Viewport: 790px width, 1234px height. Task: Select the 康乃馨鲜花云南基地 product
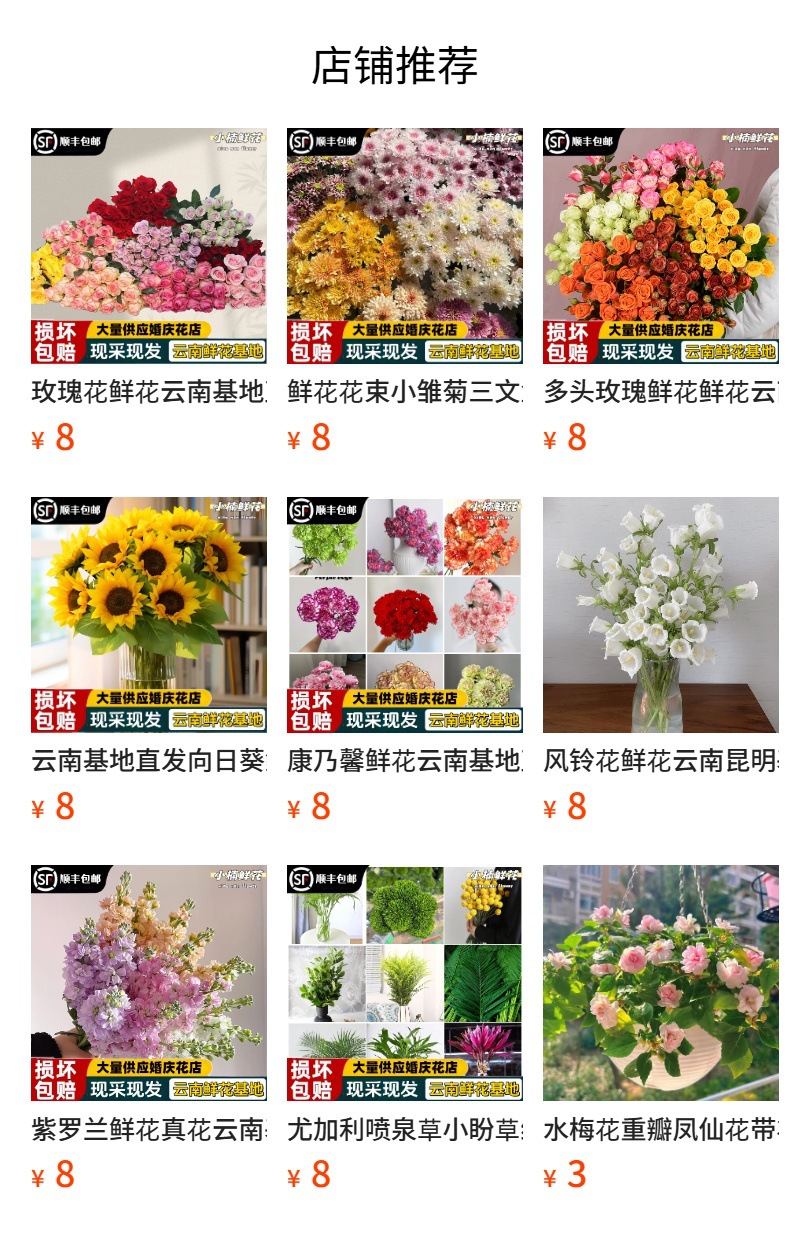pyautogui.click(x=405, y=661)
